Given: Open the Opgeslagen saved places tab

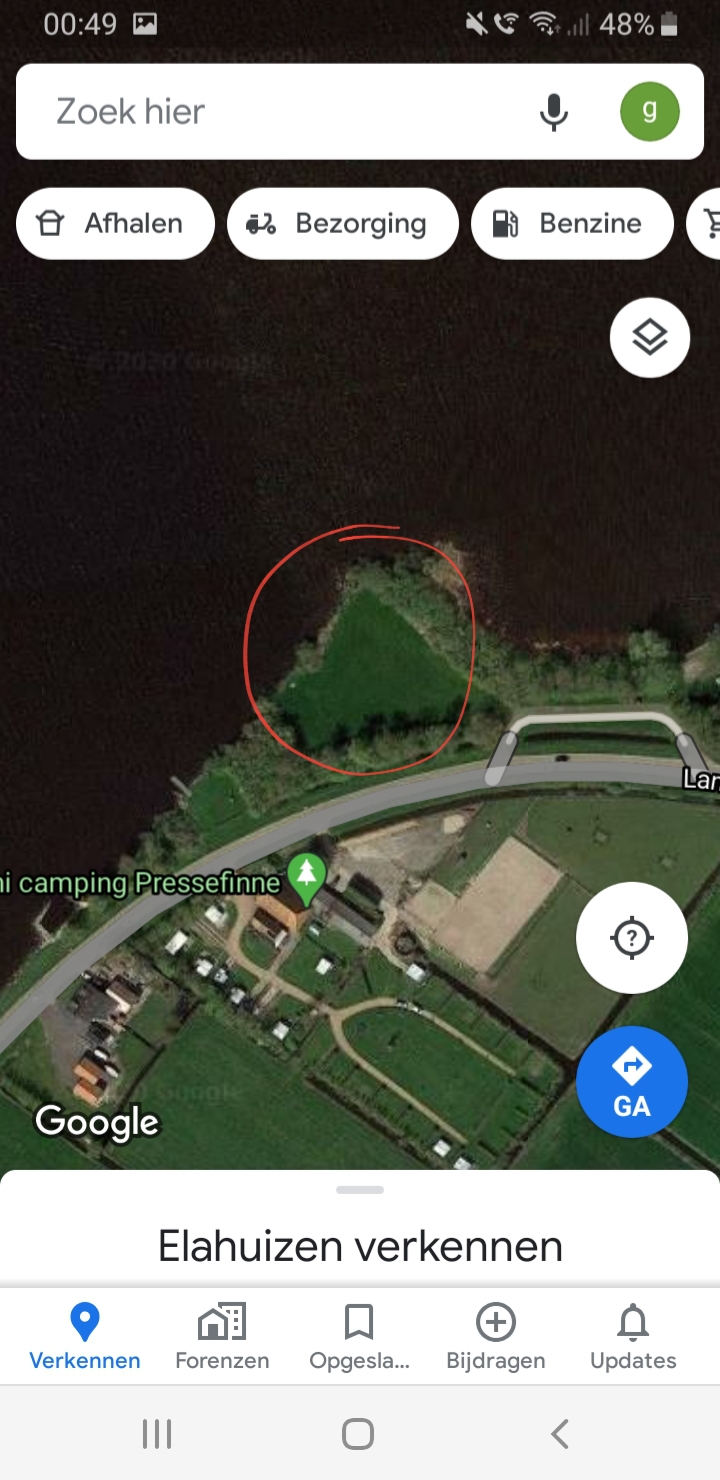Looking at the screenshot, I should pos(359,1336).
